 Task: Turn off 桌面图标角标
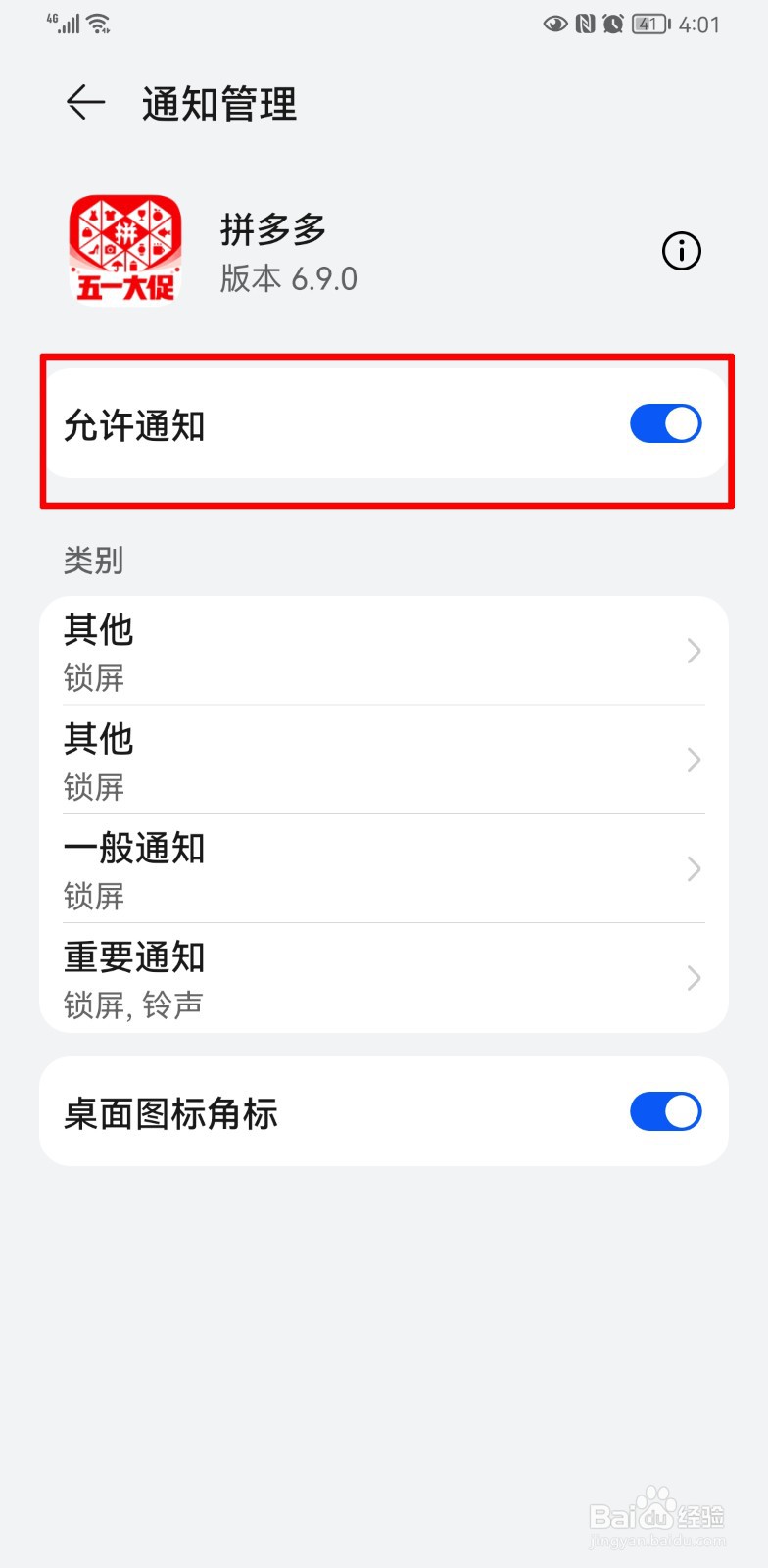coord(665,1111)
